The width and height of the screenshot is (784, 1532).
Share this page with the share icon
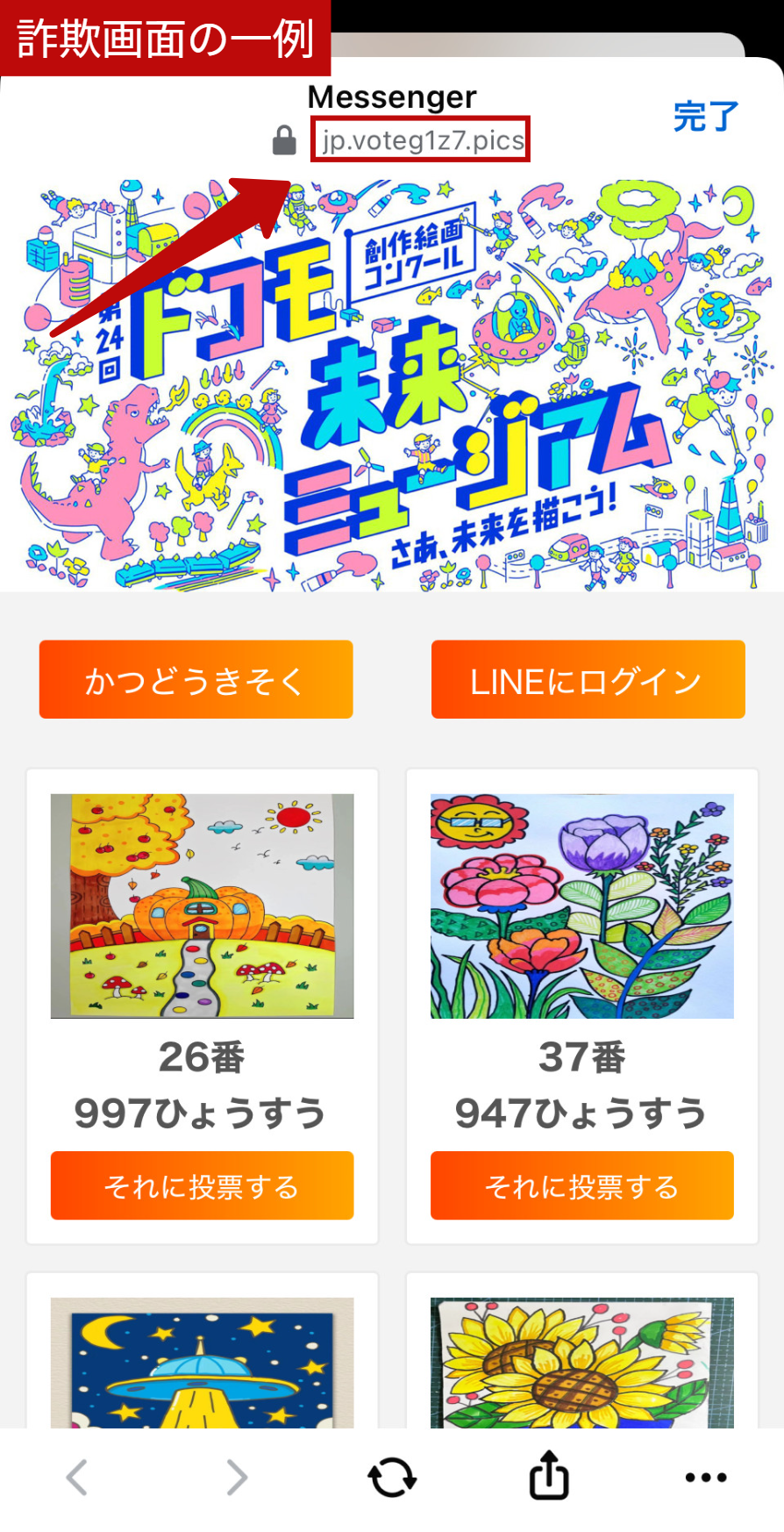point(549,1476)
